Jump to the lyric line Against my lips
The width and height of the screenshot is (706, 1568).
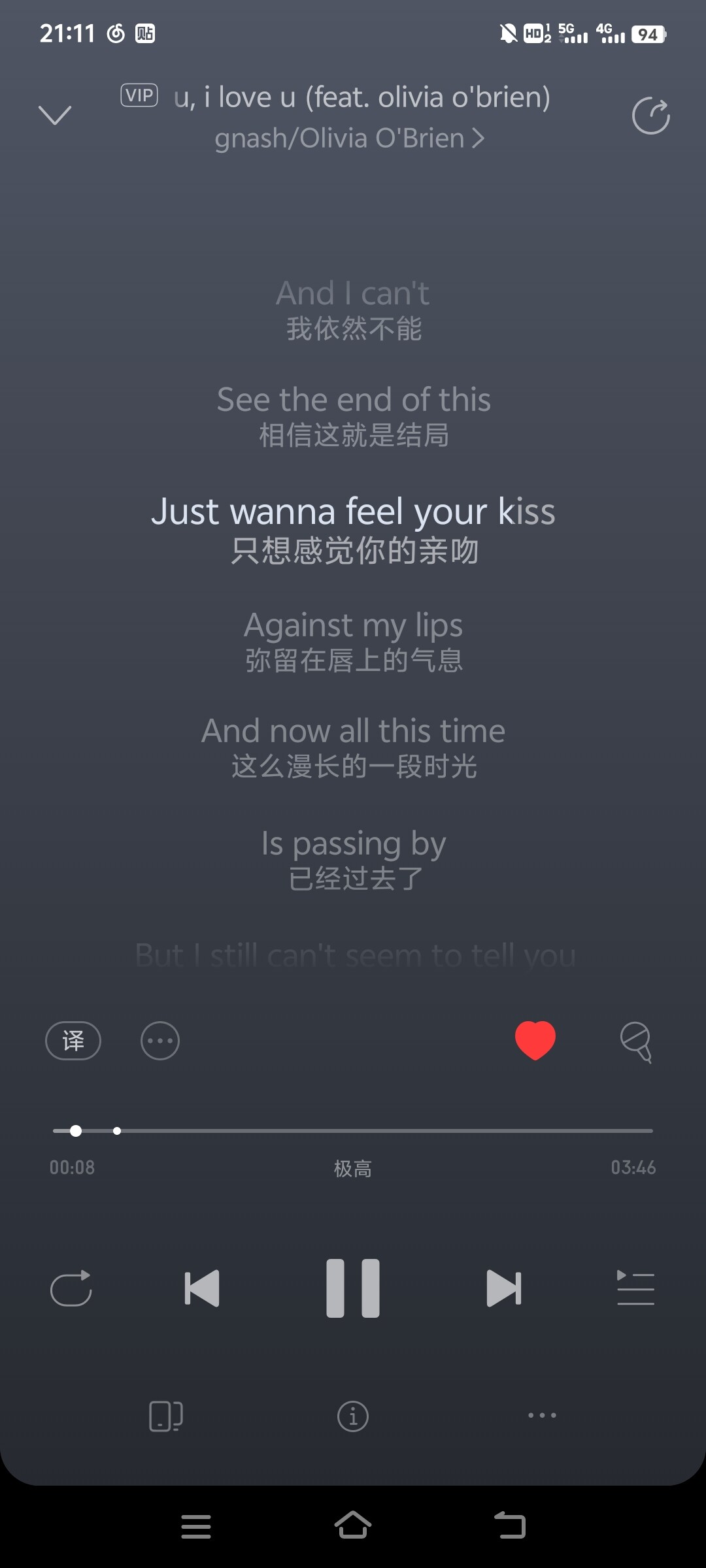(353, 626)
